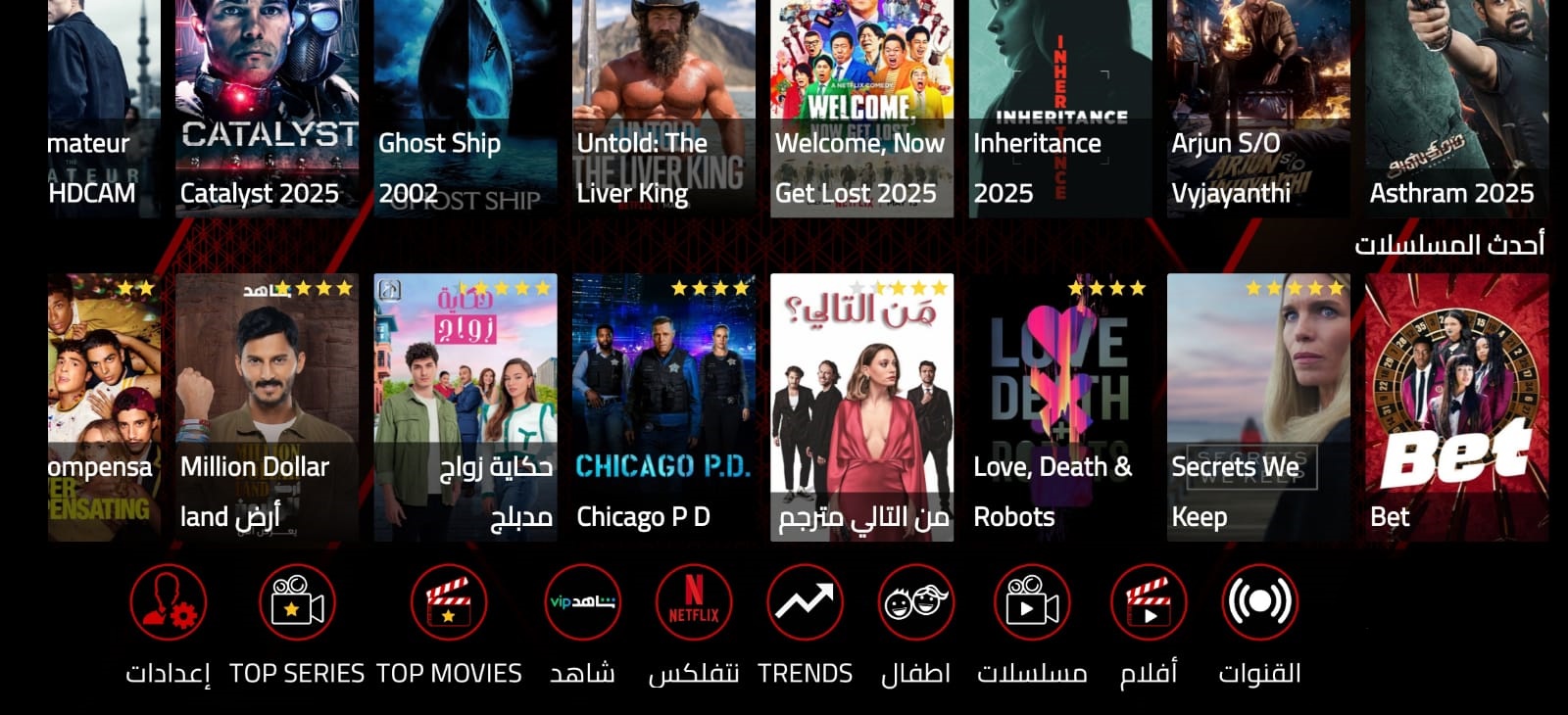Open the Chicago P D series
The image size is (1568, 715).
coord(663,406)
